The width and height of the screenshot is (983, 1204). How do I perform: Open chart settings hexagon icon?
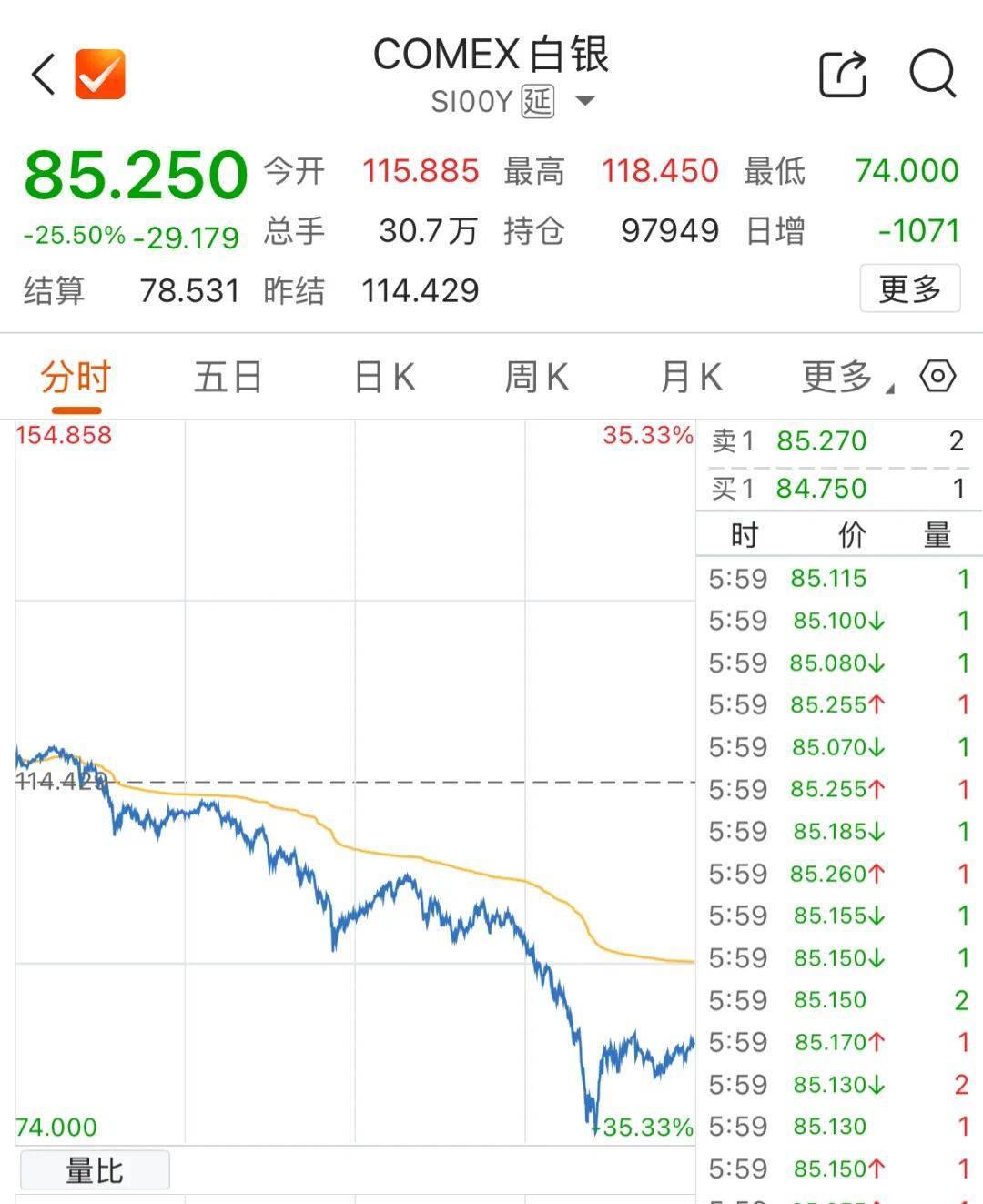pyautogui.click(x=937, y=376)
